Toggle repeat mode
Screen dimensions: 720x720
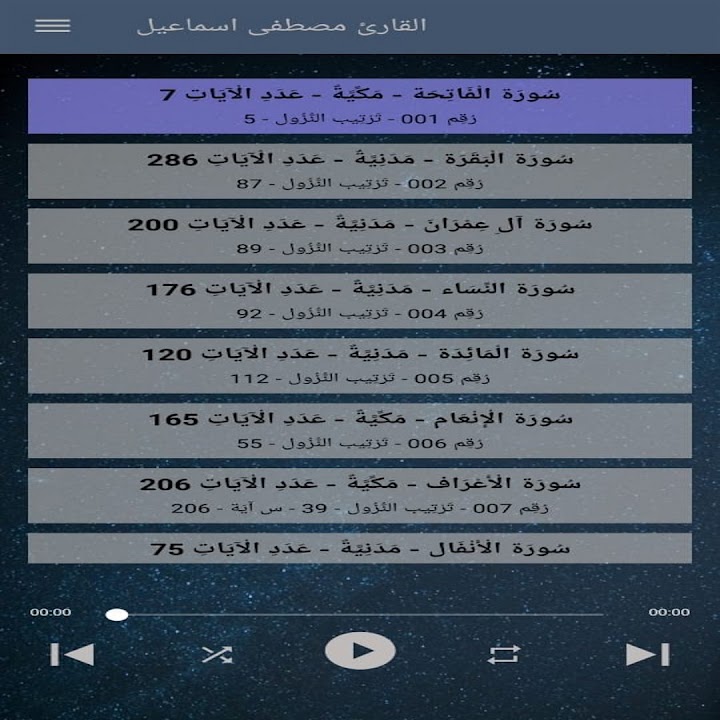504,654
